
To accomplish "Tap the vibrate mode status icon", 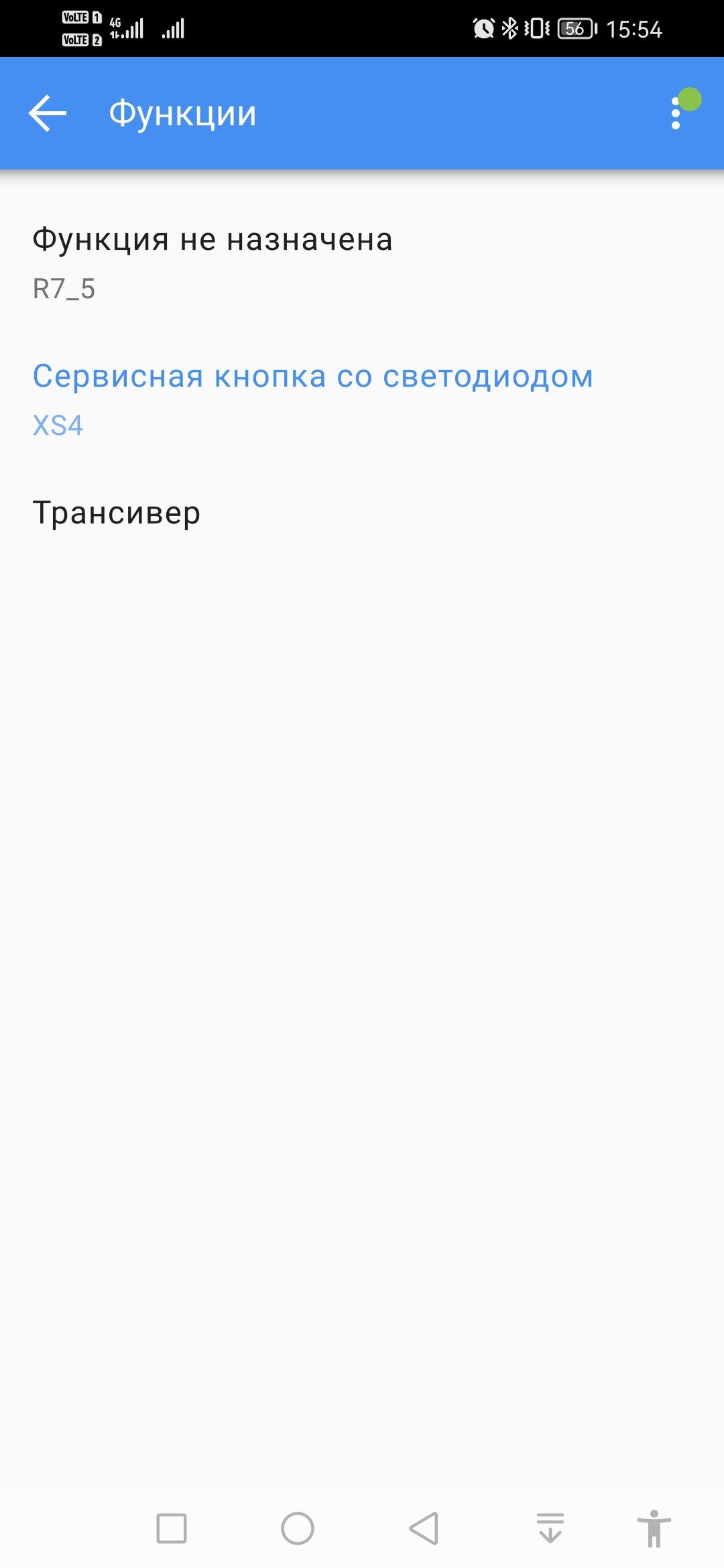I will [x=536, y=28].
